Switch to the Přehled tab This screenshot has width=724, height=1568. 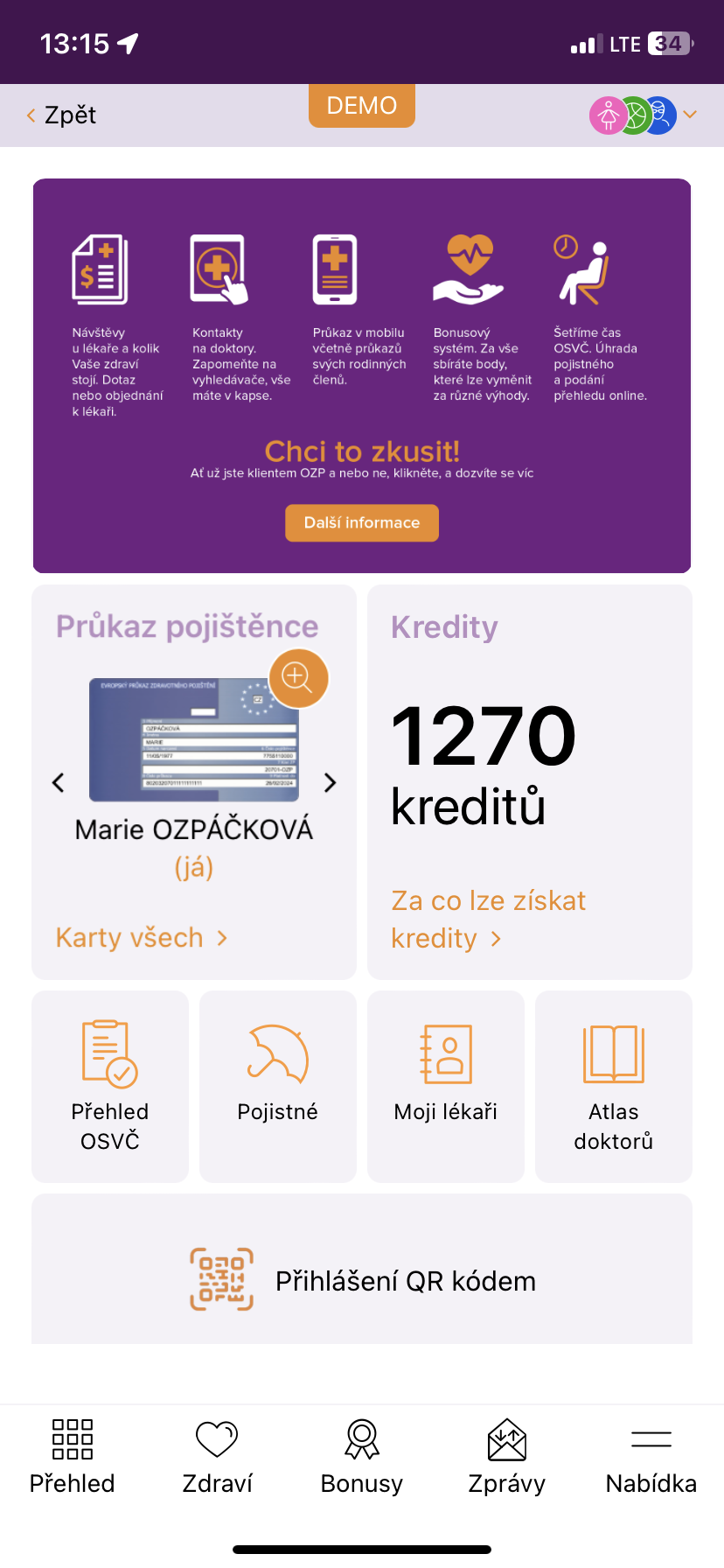[x=73, y=1456]
